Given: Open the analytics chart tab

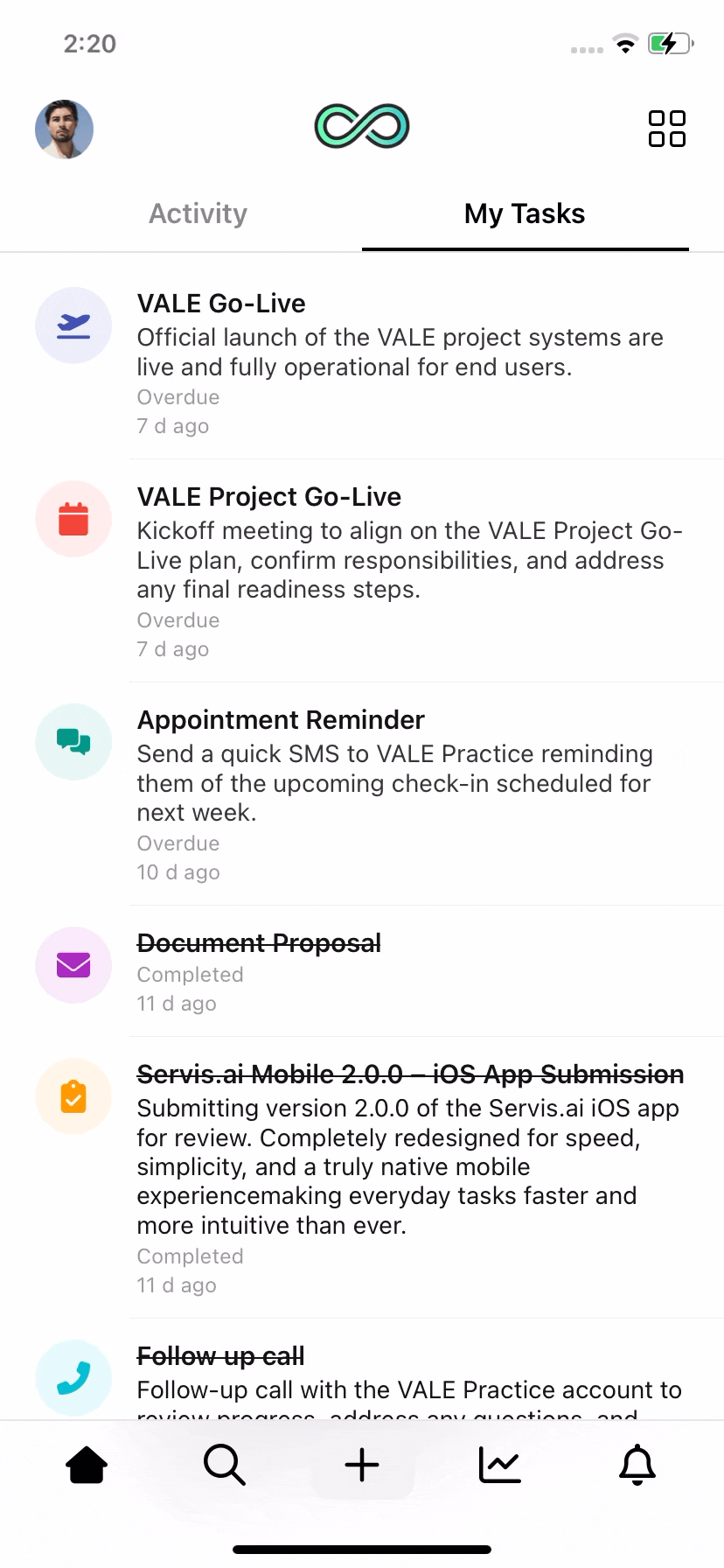Looking at the screenshot, I should point(500,1464).
